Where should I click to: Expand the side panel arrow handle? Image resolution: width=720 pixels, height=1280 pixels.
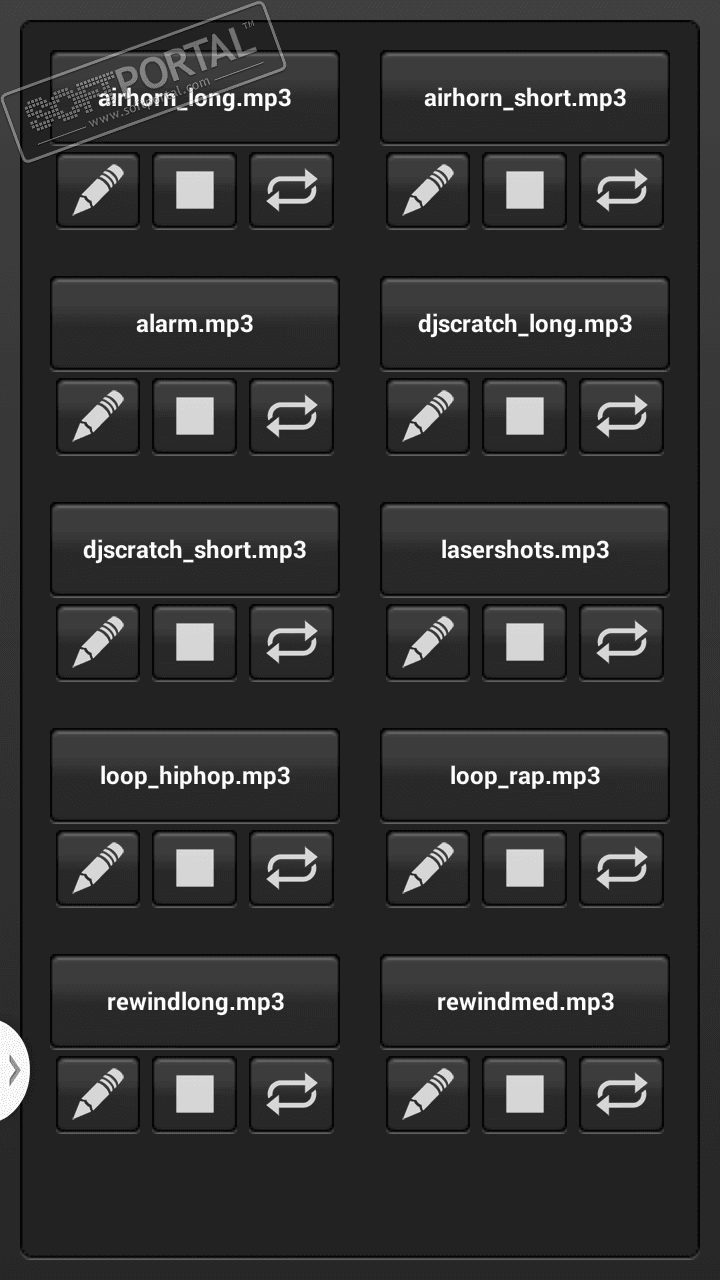point(14,1070)
